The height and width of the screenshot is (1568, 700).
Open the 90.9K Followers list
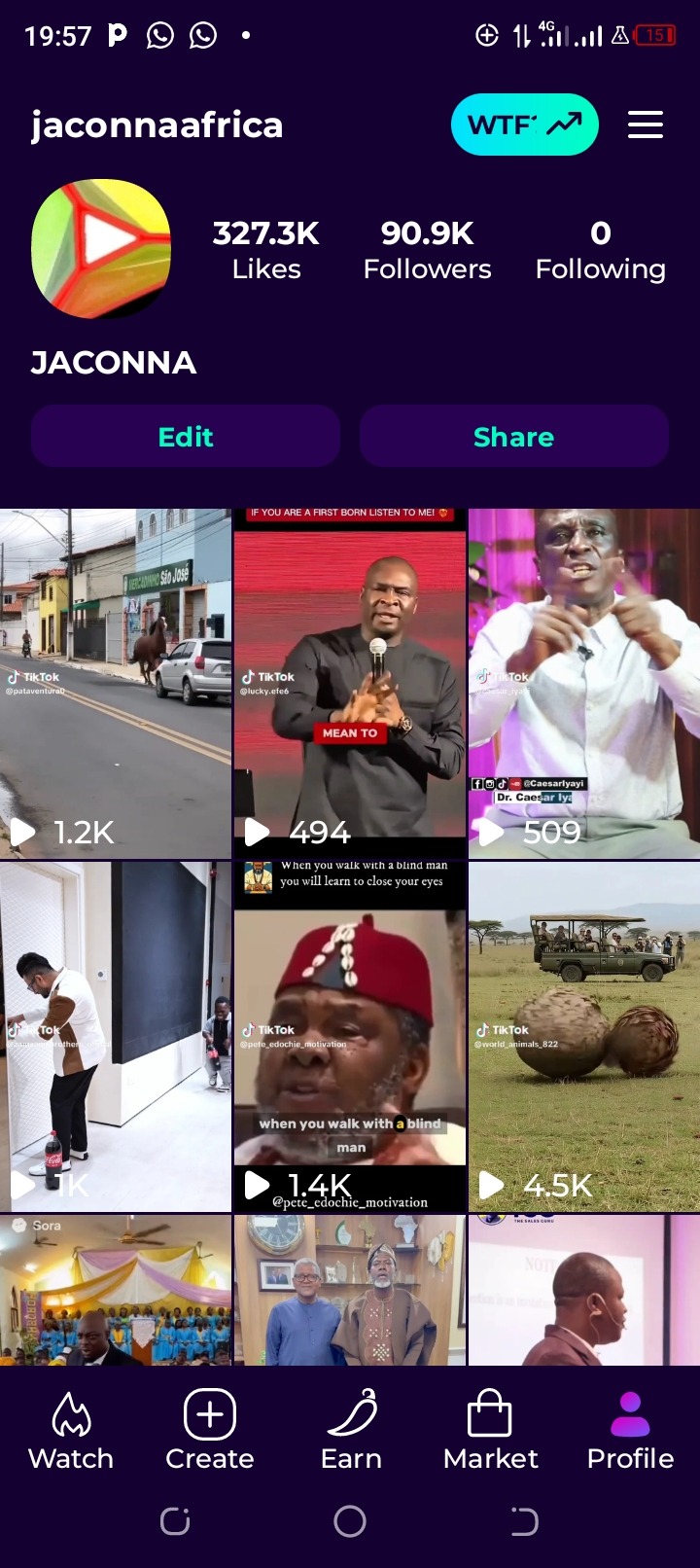coord(427,249)
